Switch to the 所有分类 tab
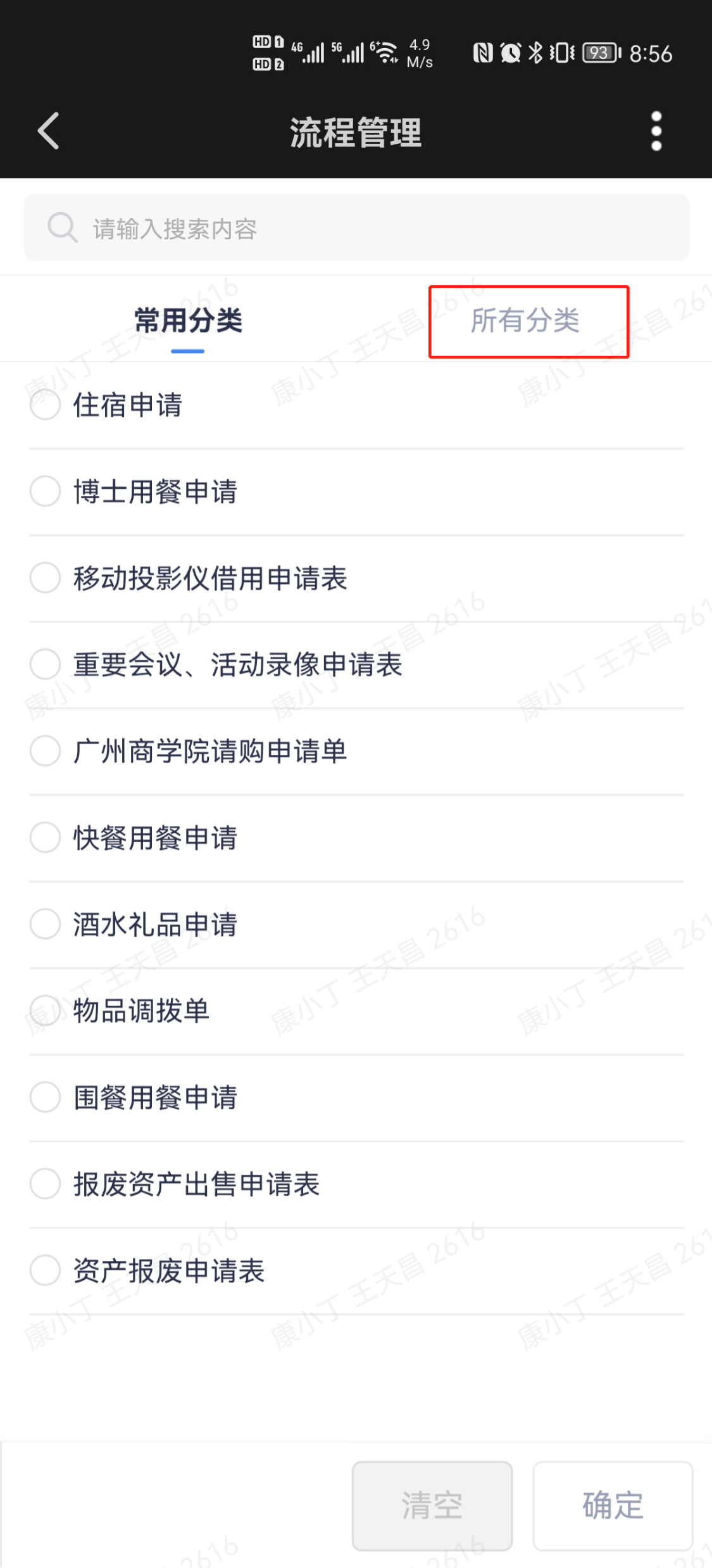The height and width of the screenshot is (1568, 712). (525, 320)
